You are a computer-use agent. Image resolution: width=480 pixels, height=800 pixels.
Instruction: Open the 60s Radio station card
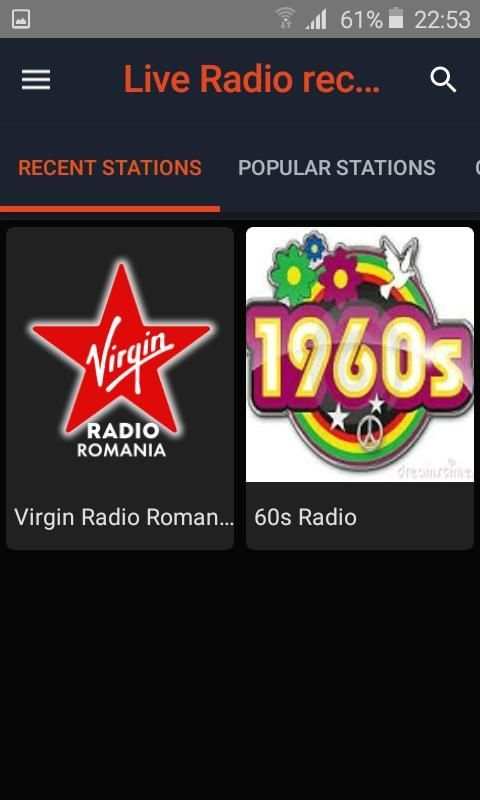click(360, 388)
